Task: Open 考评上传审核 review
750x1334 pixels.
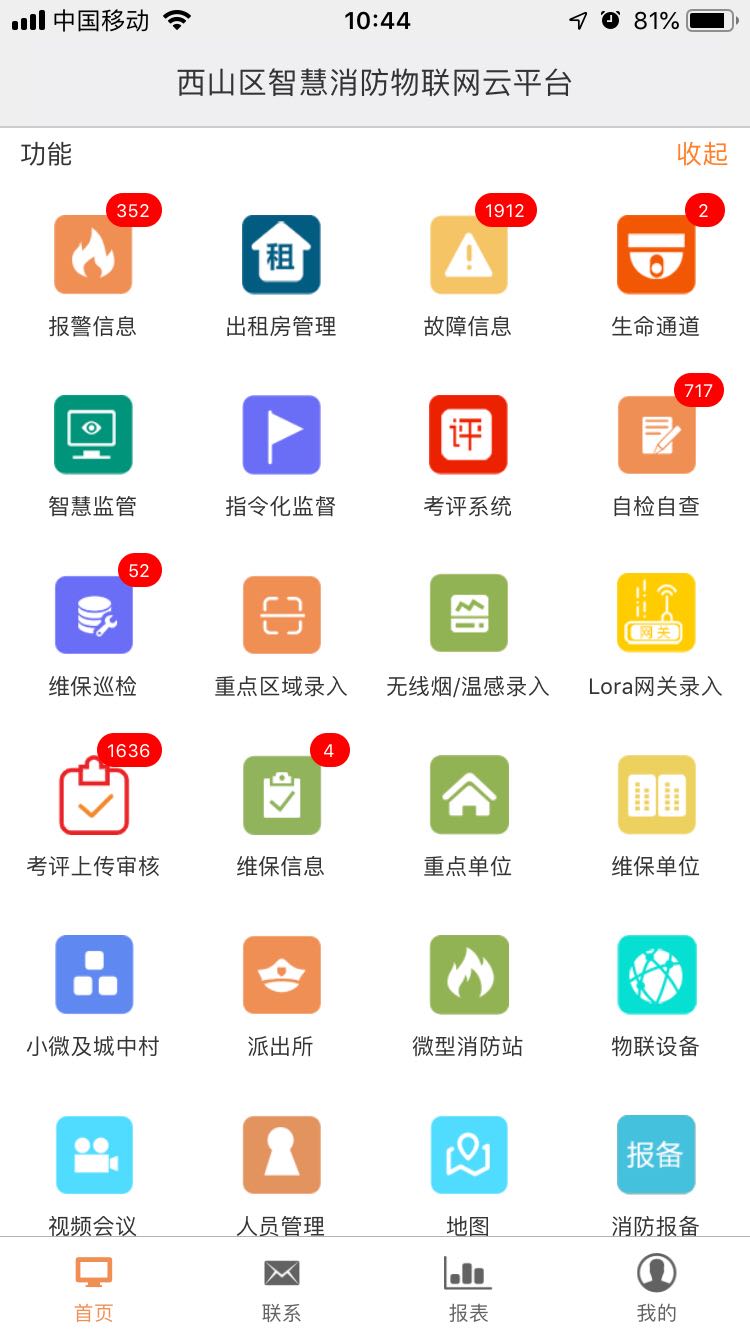Action: point(93,795)
